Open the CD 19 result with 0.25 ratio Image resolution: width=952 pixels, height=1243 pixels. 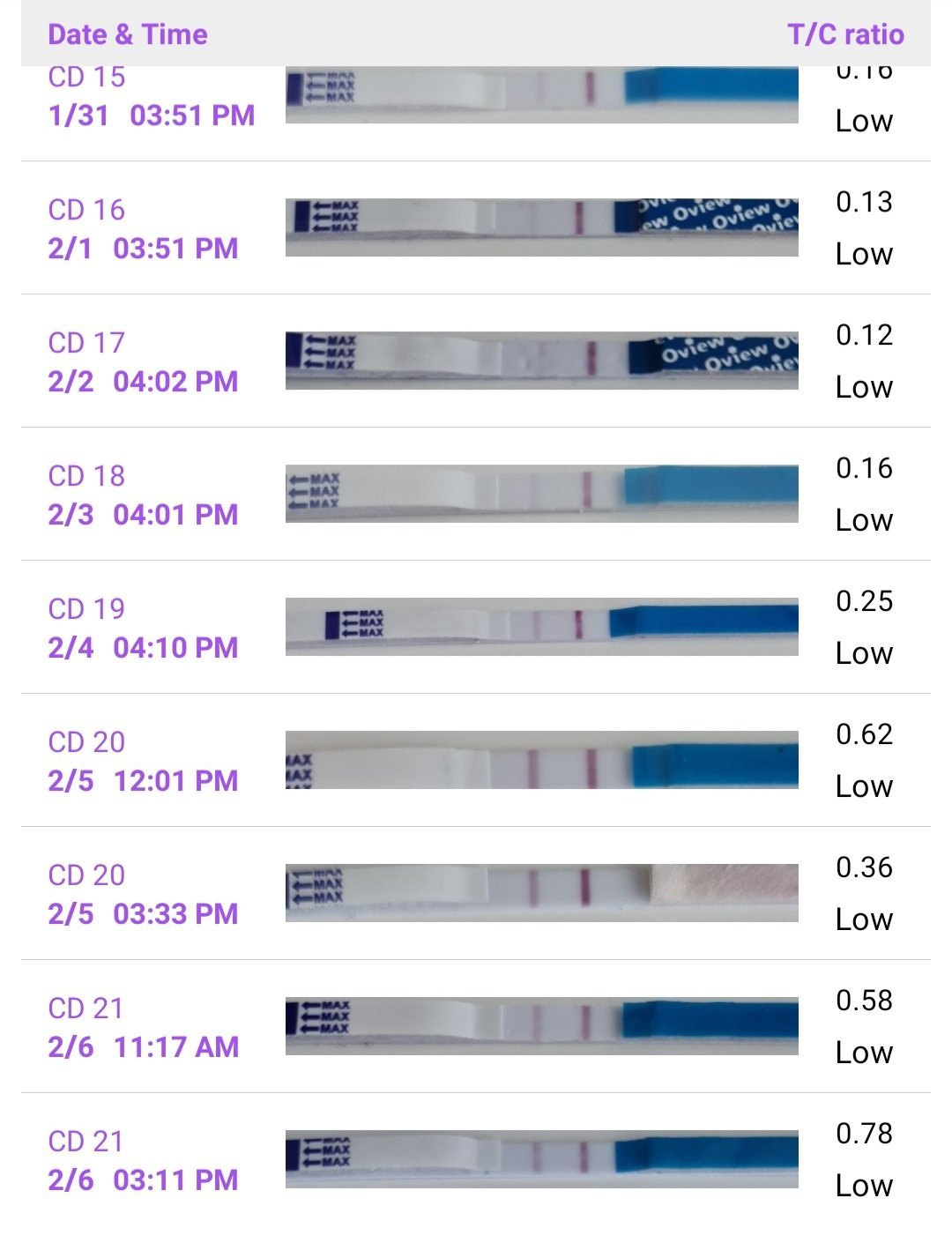pyautogui.click(x=476, y=627)
